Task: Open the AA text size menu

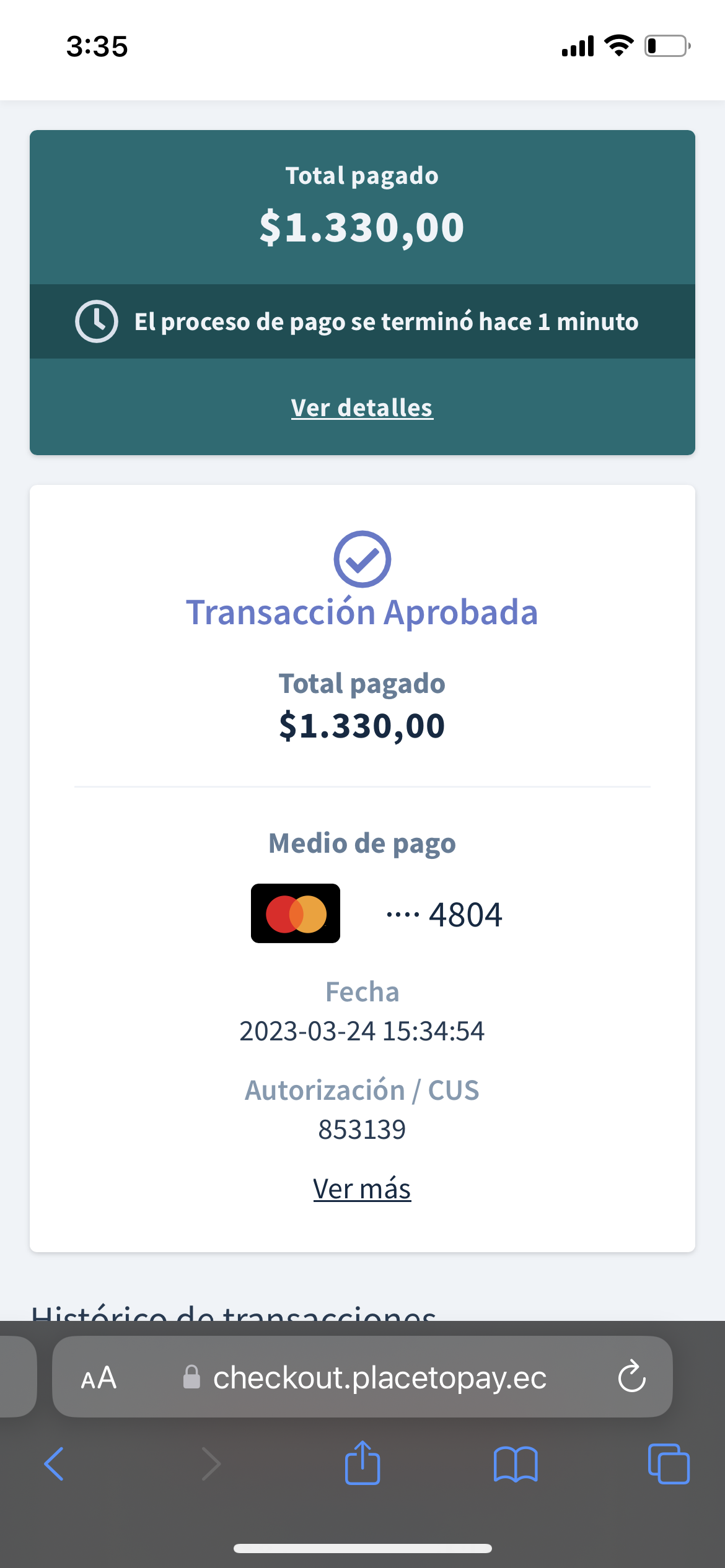Action: (x=99, y=1379)
